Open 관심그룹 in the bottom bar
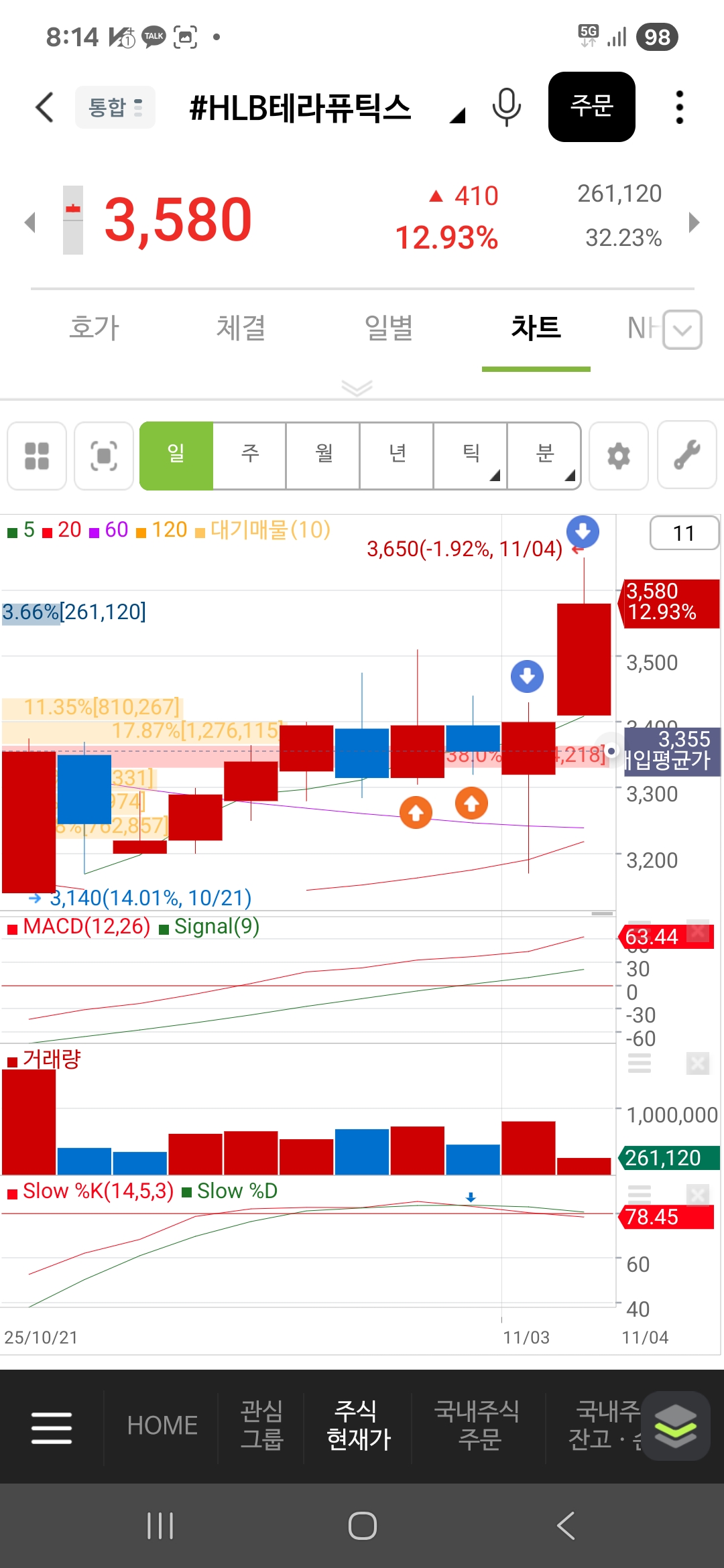724x1568 pixels. click(261, 1425)
